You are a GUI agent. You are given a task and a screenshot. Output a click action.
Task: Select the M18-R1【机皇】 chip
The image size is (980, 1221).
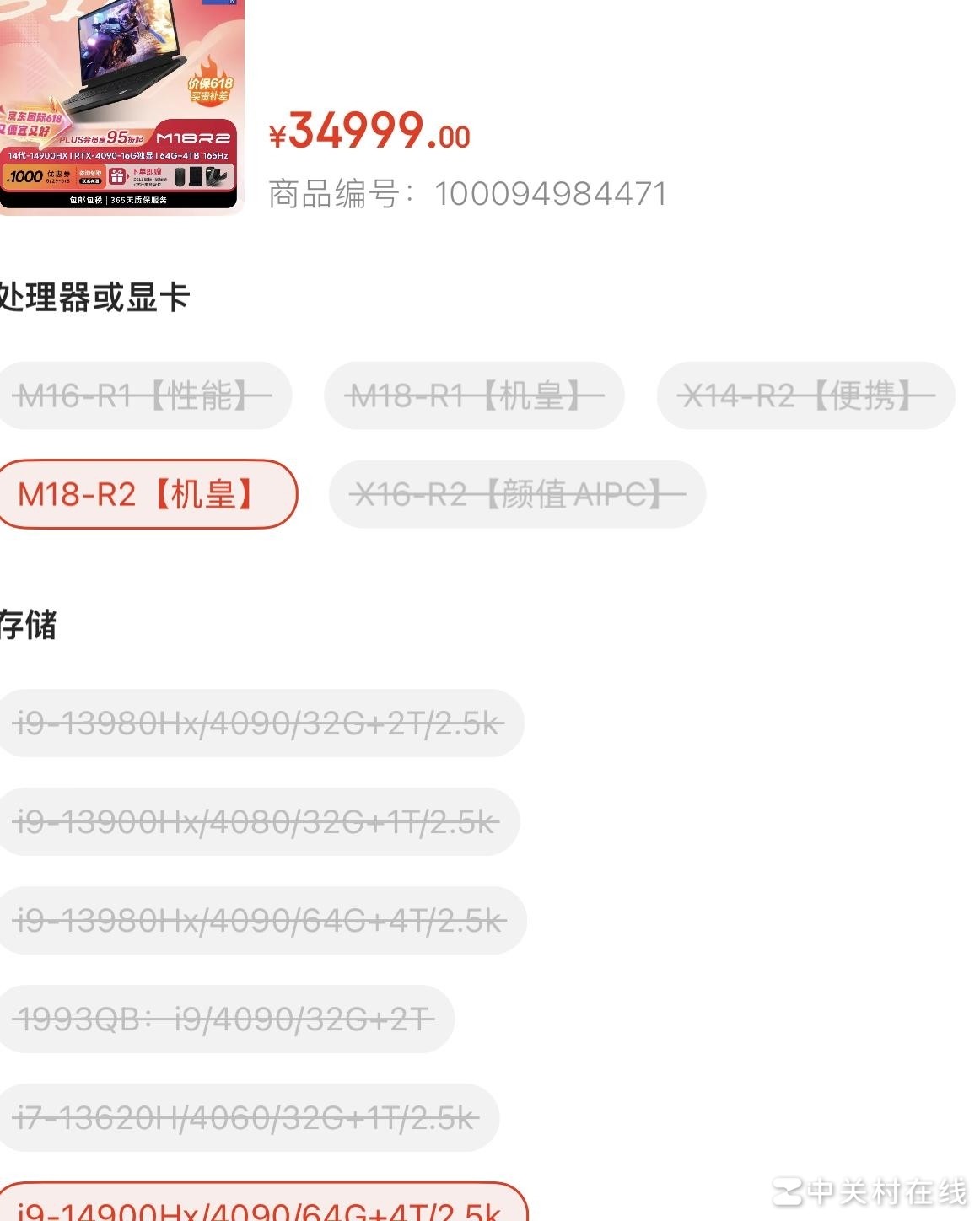pos(474,395)
